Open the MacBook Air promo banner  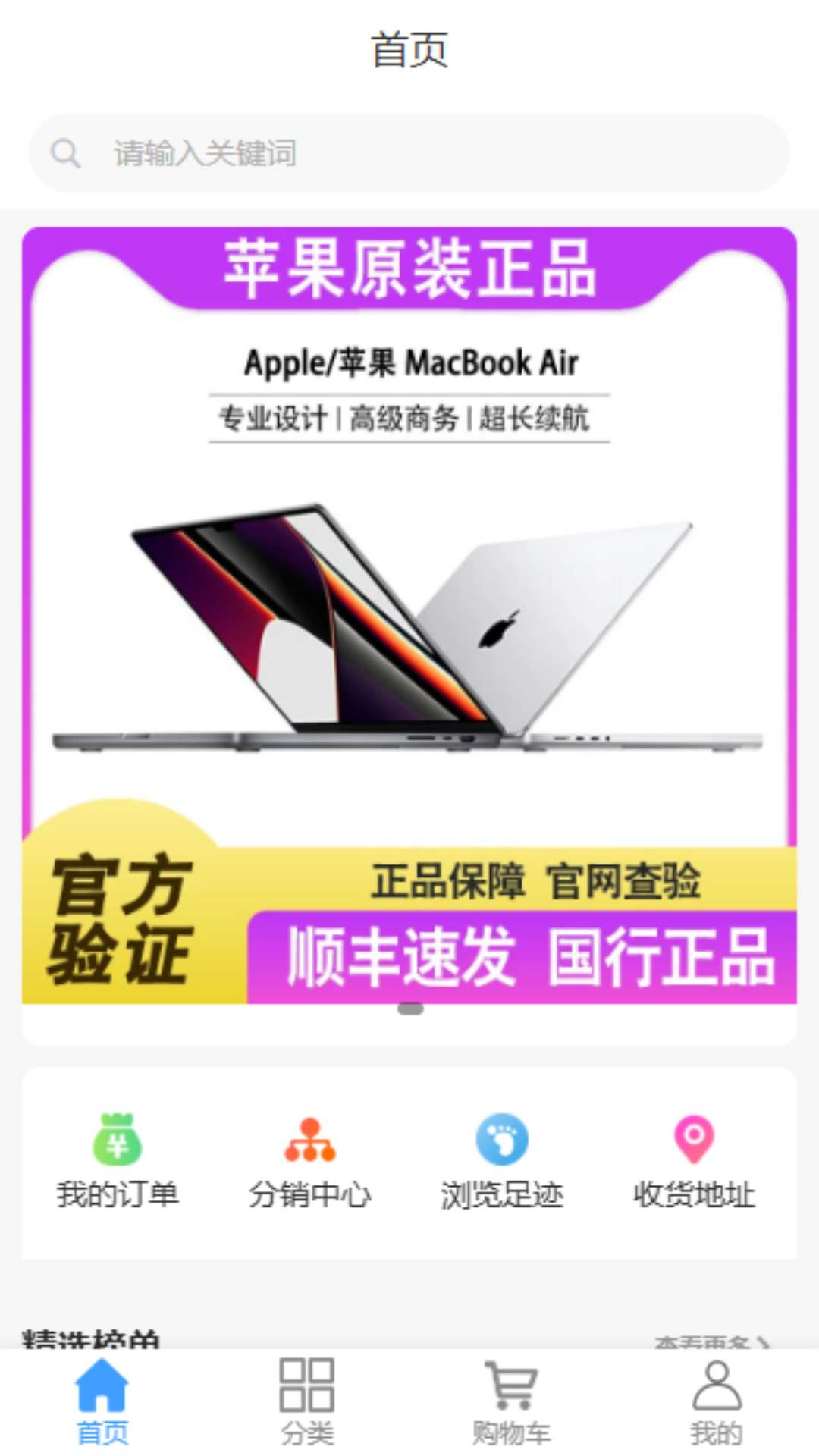click(x=409, y=614)
